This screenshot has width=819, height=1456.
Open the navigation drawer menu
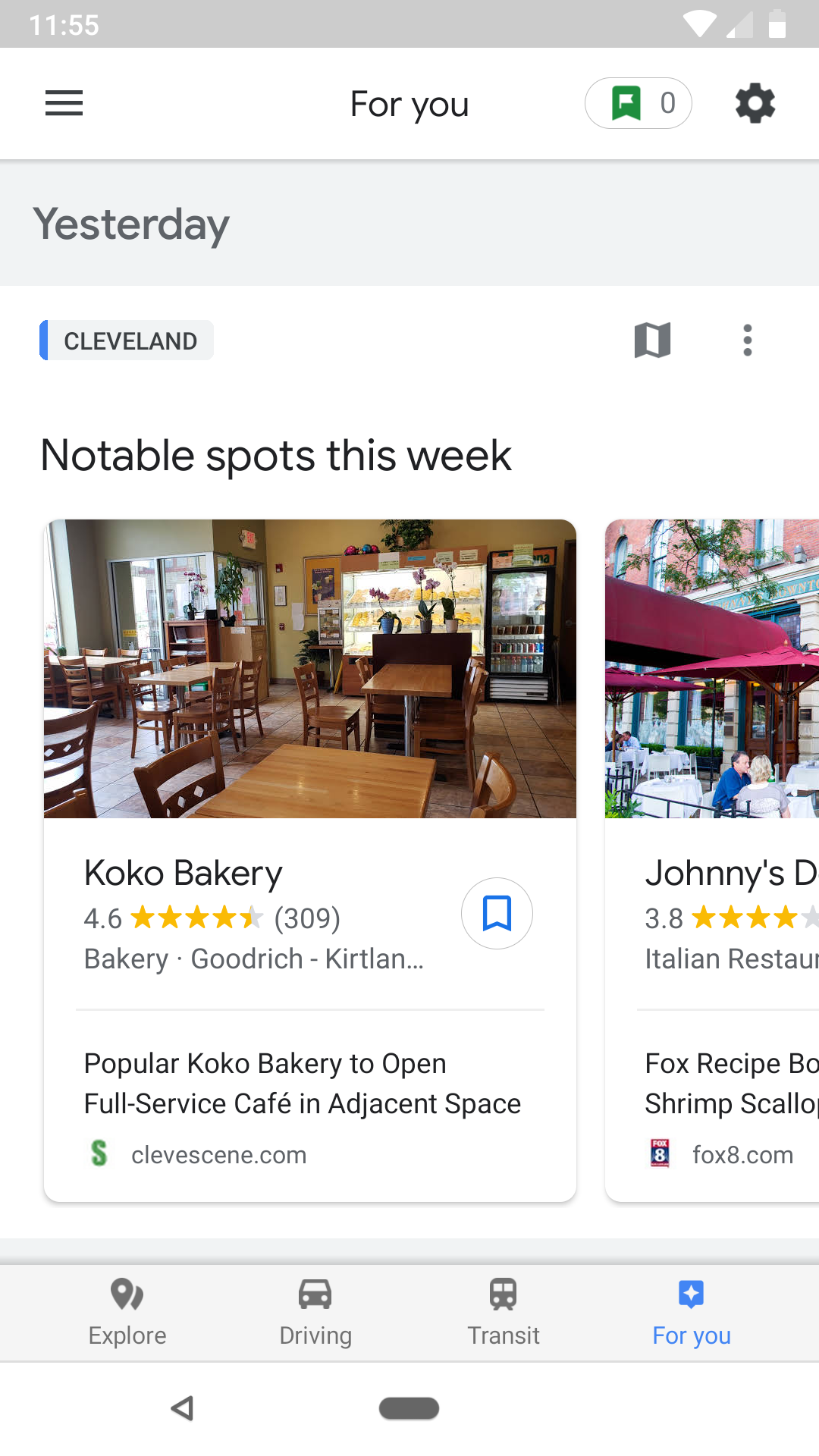(x=64, y=103)
